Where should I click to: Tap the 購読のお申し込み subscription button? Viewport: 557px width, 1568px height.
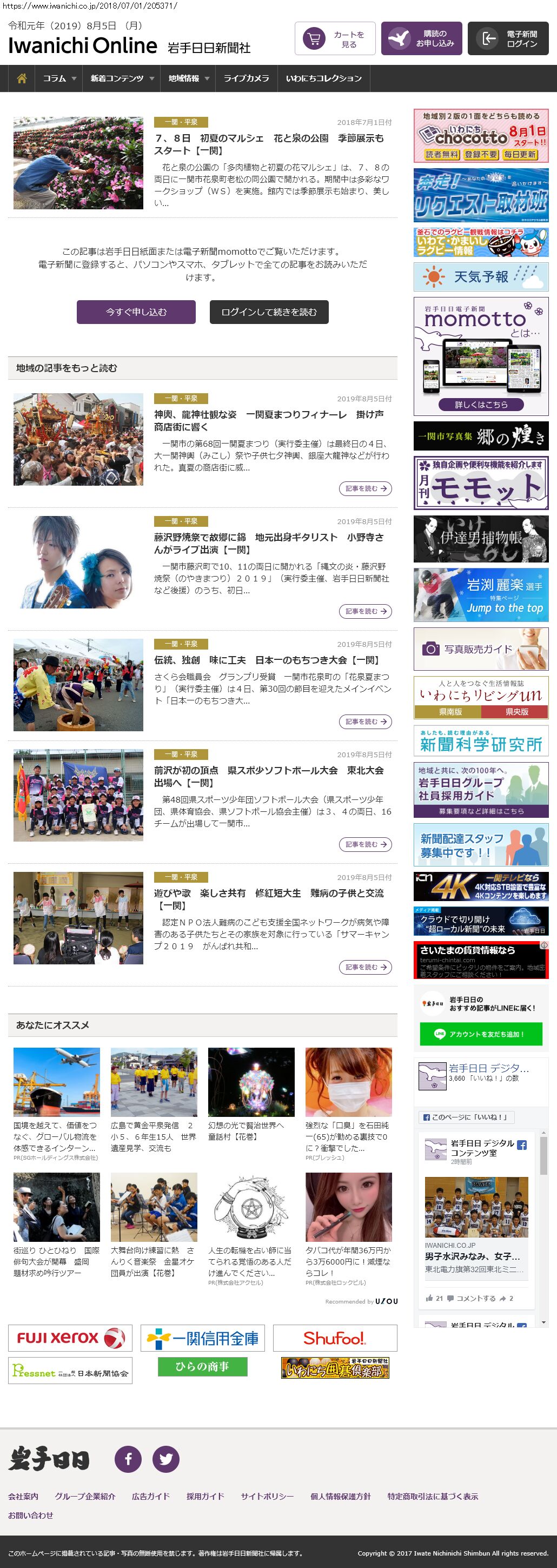click(421, 39)
